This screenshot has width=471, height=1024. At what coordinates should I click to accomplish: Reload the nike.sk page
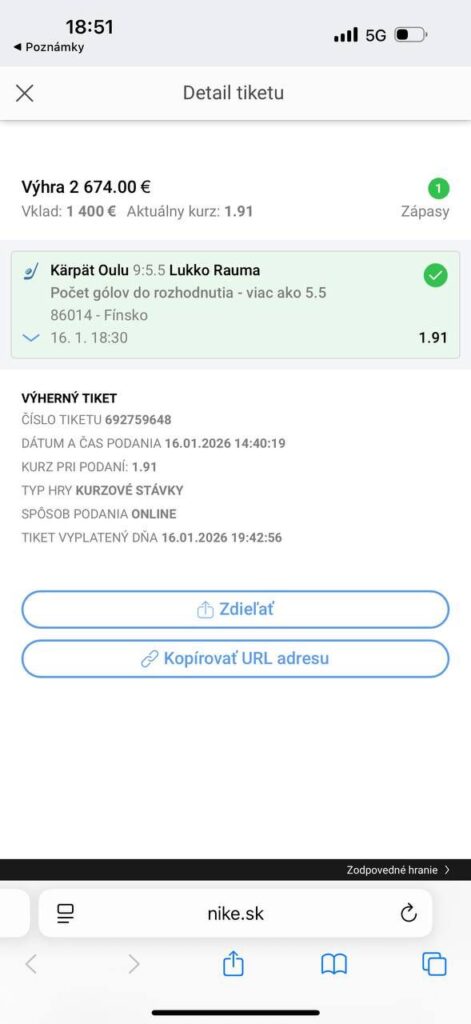[408, 913]
